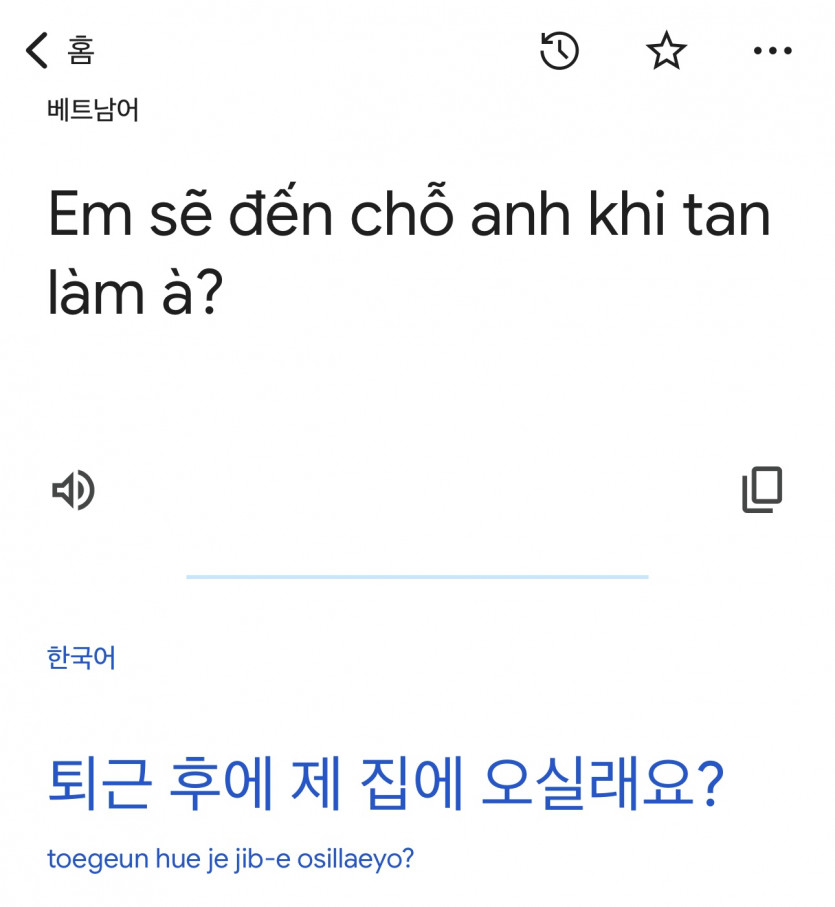Save this translation with the star
Viewport: 835px width, 907px height.
click(666, 51)
